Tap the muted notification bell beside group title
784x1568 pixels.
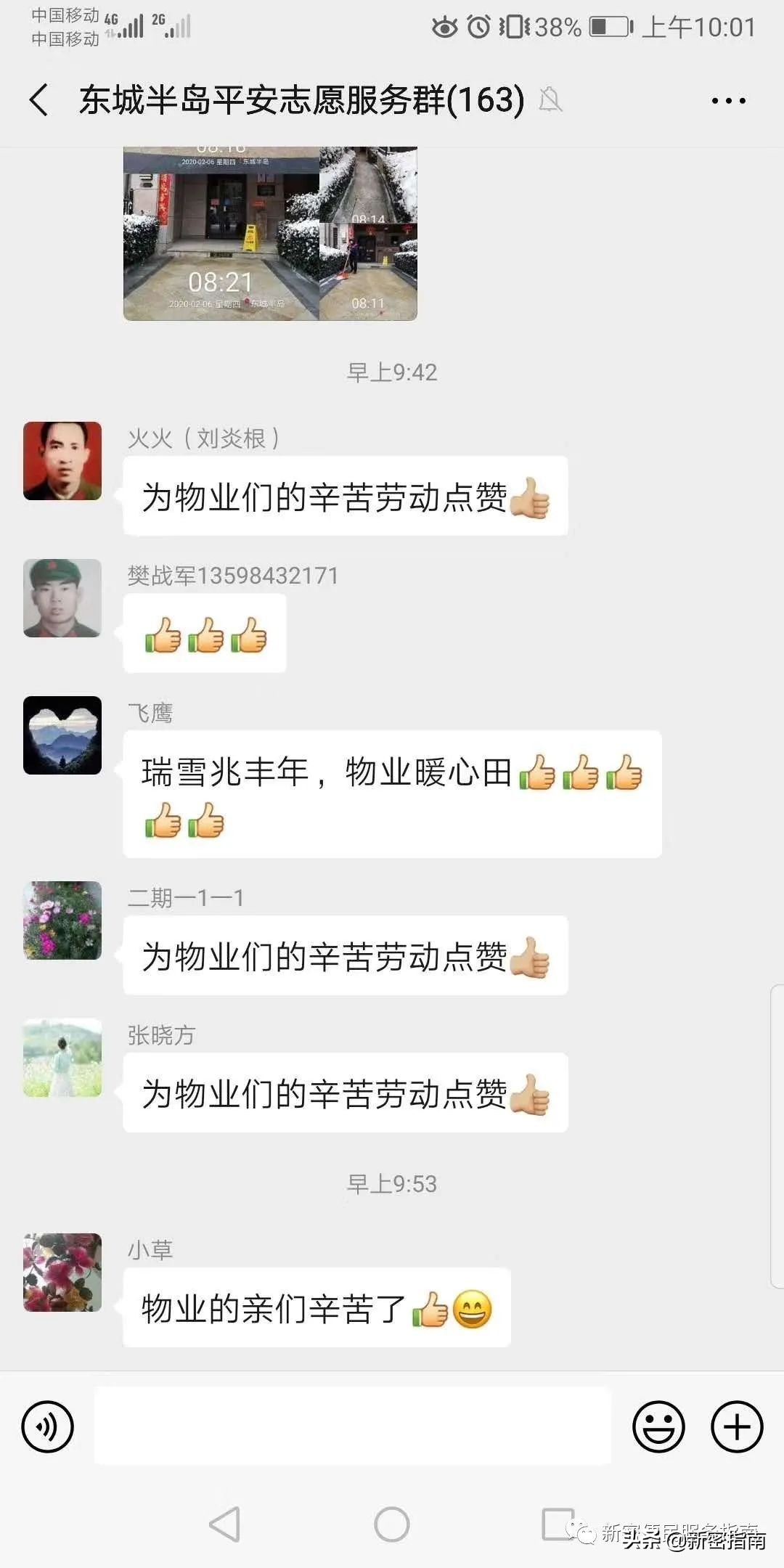tap(552, 102)
